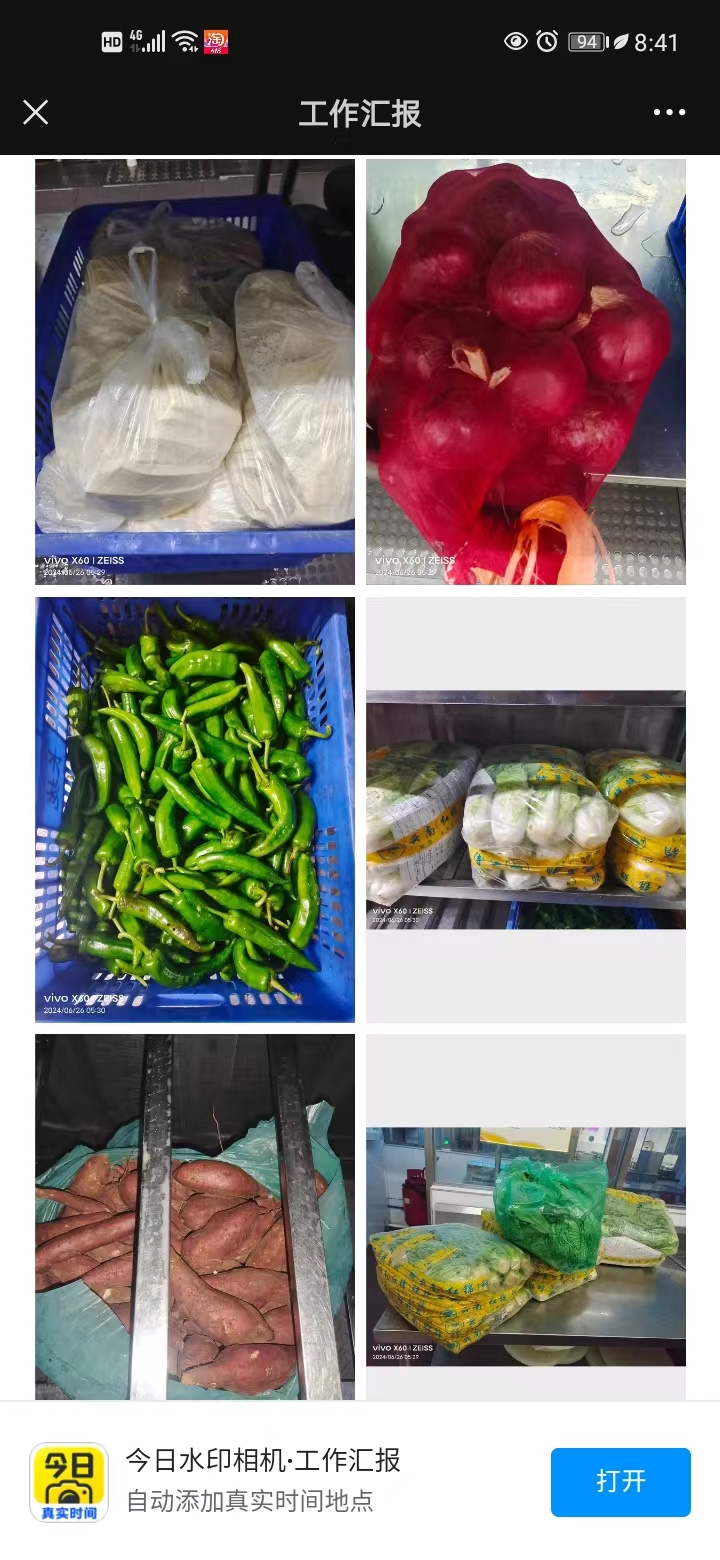Open the photo of white bags in basket
Screen dimensions: 720x1560
(195, 371)
